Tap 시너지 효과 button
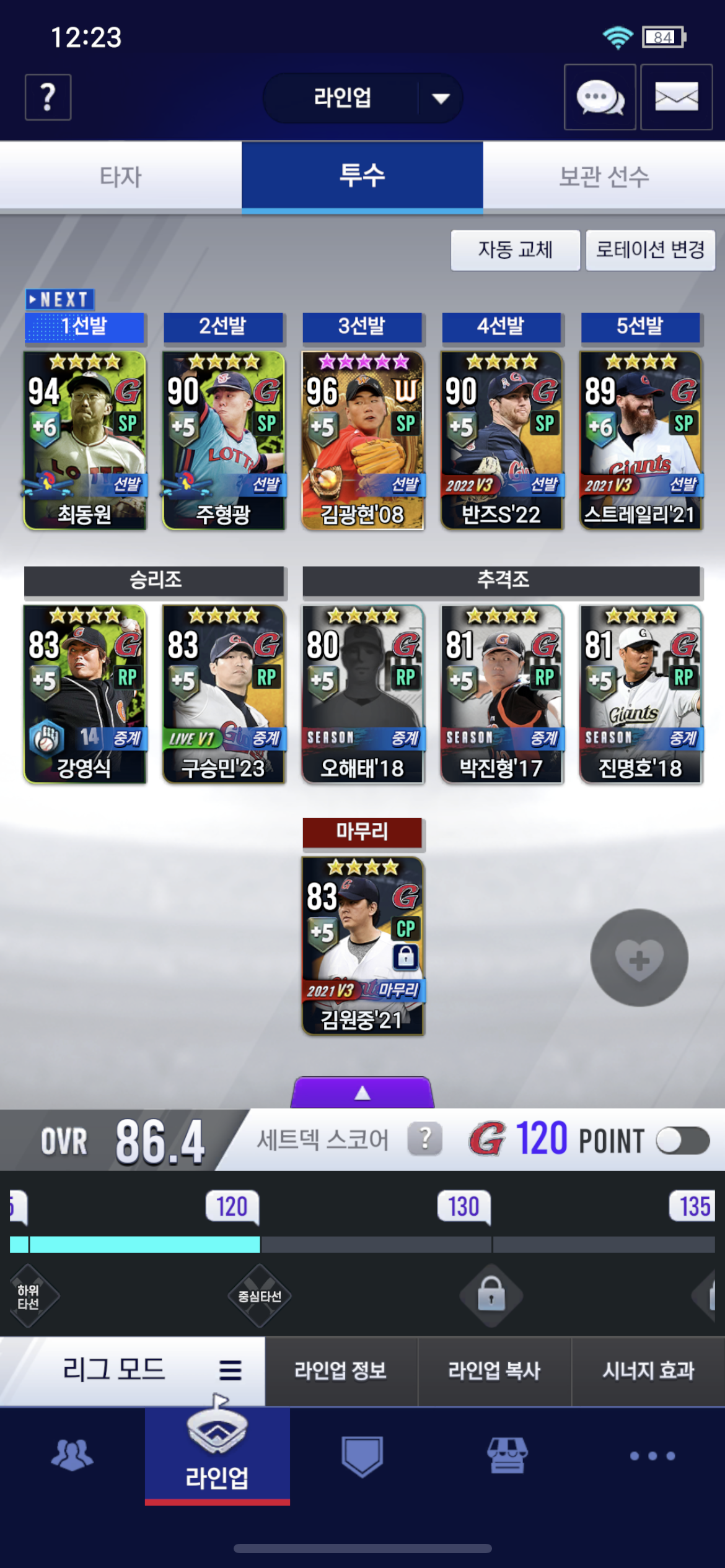Image resolution: width=725 pixels, height=1568 pixels. [x=648, y=1370]
